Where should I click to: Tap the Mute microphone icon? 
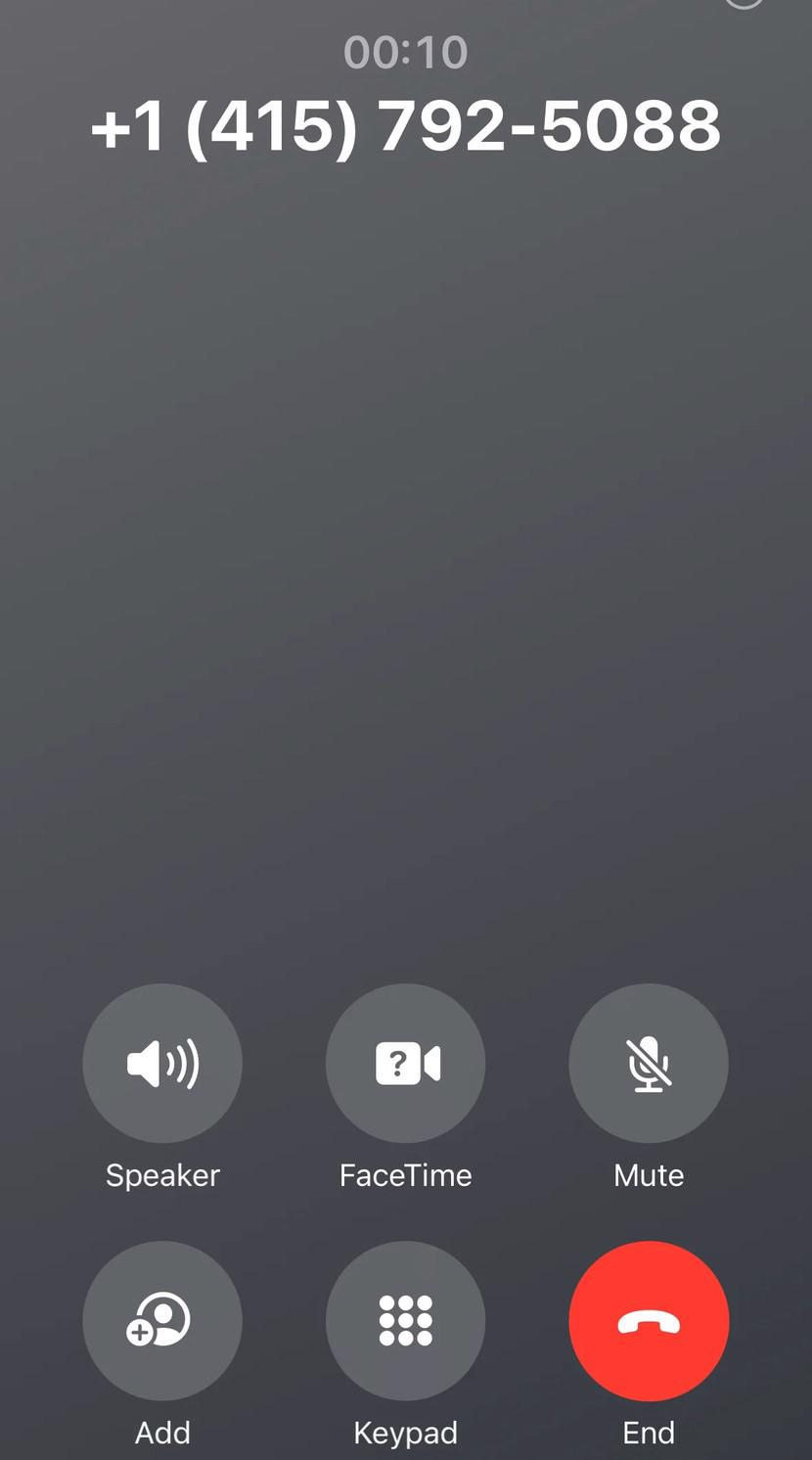648,1064
